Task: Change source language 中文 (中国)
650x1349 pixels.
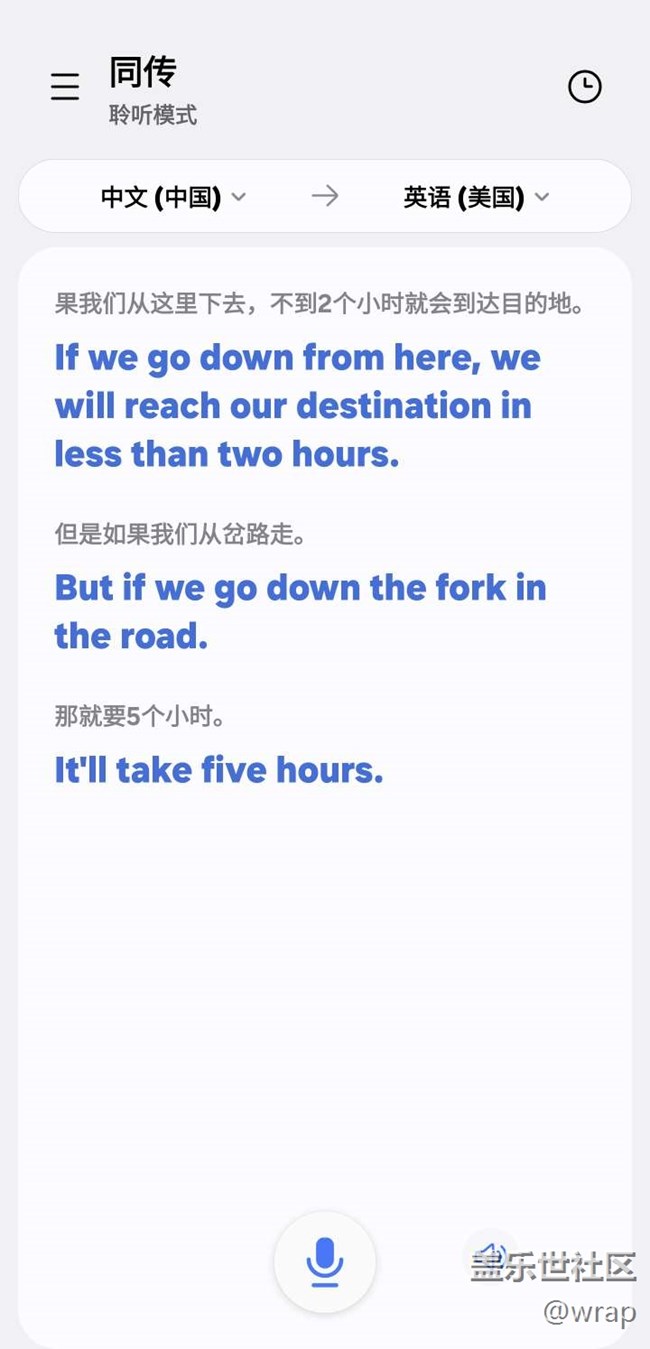Action: coord(173,197)
